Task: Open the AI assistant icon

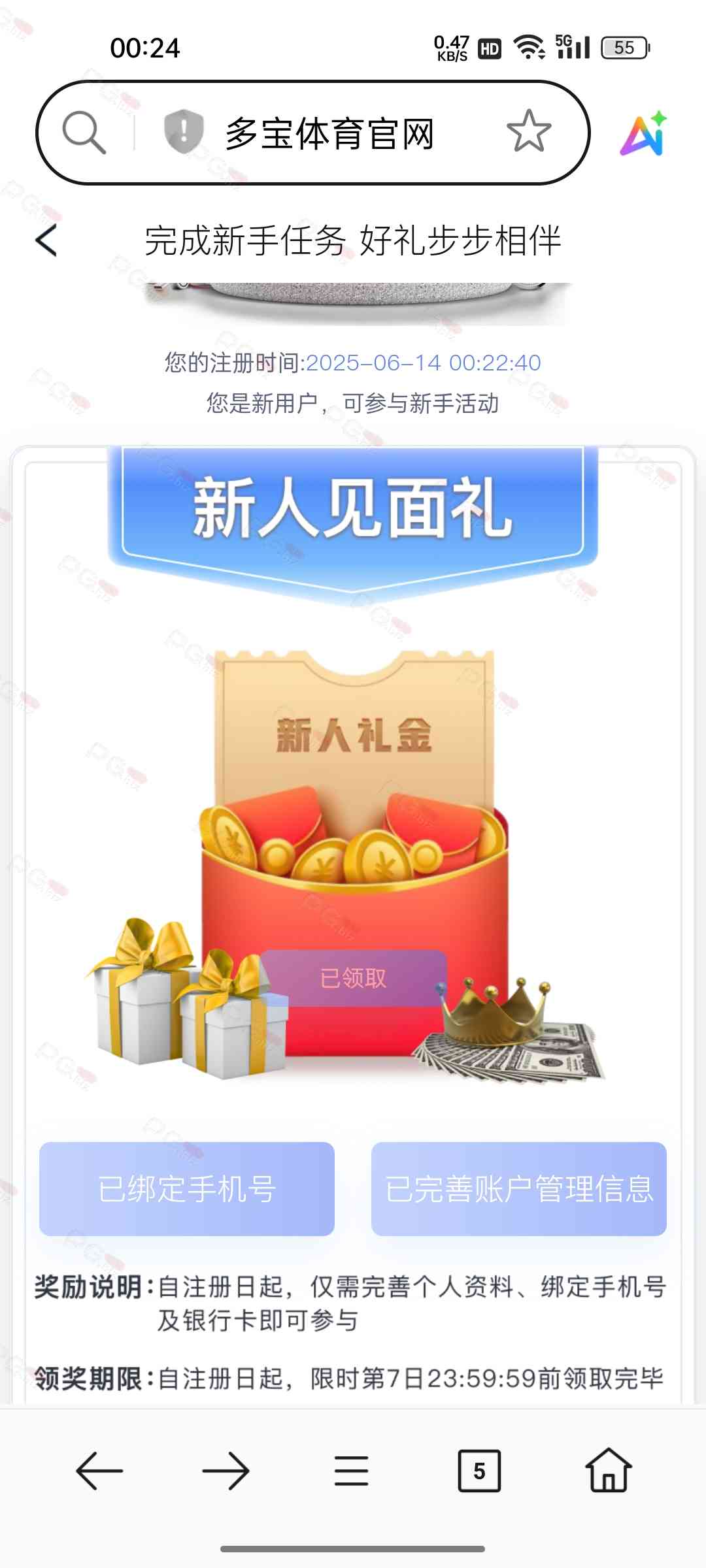Action: pyautogui.click(x=643, y=133)
